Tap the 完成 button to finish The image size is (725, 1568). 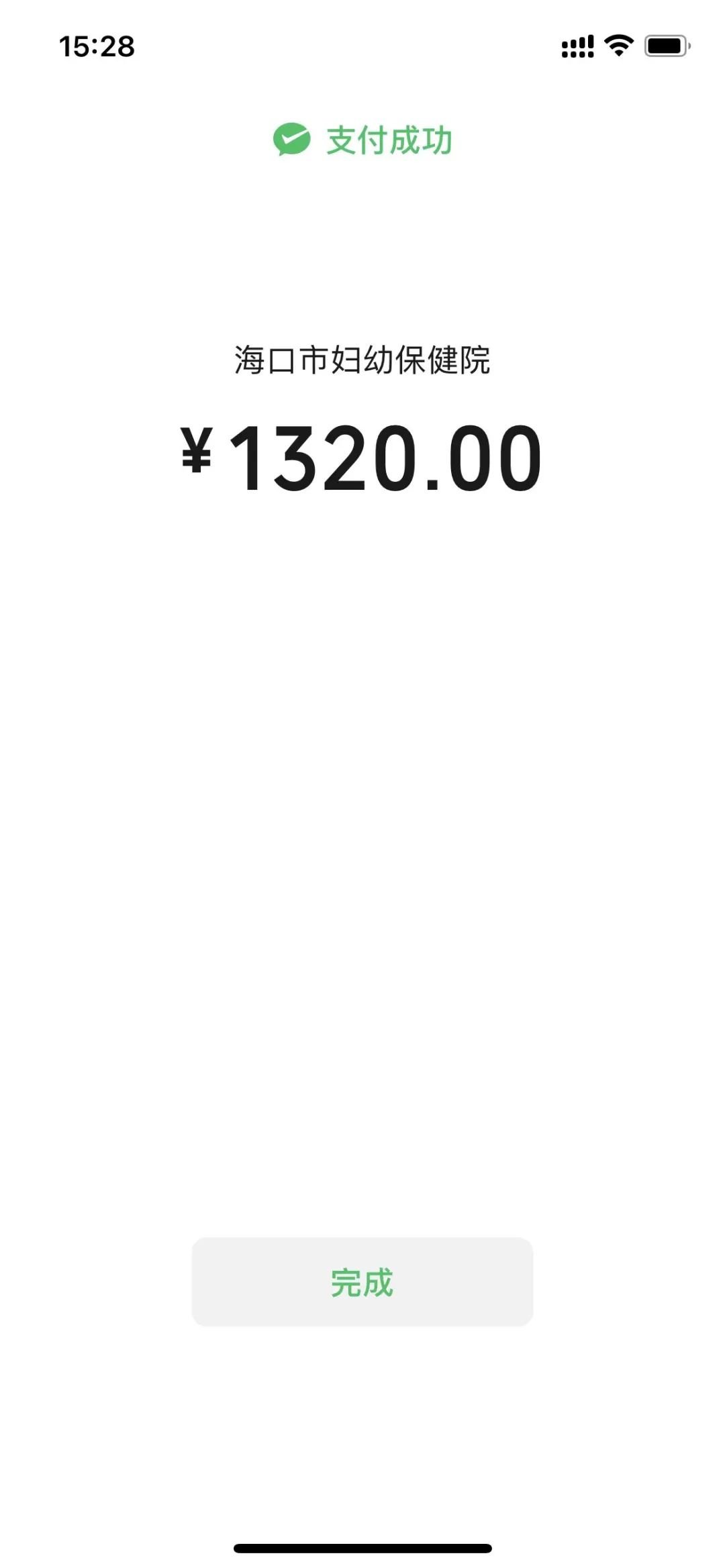pos(362,1282)
